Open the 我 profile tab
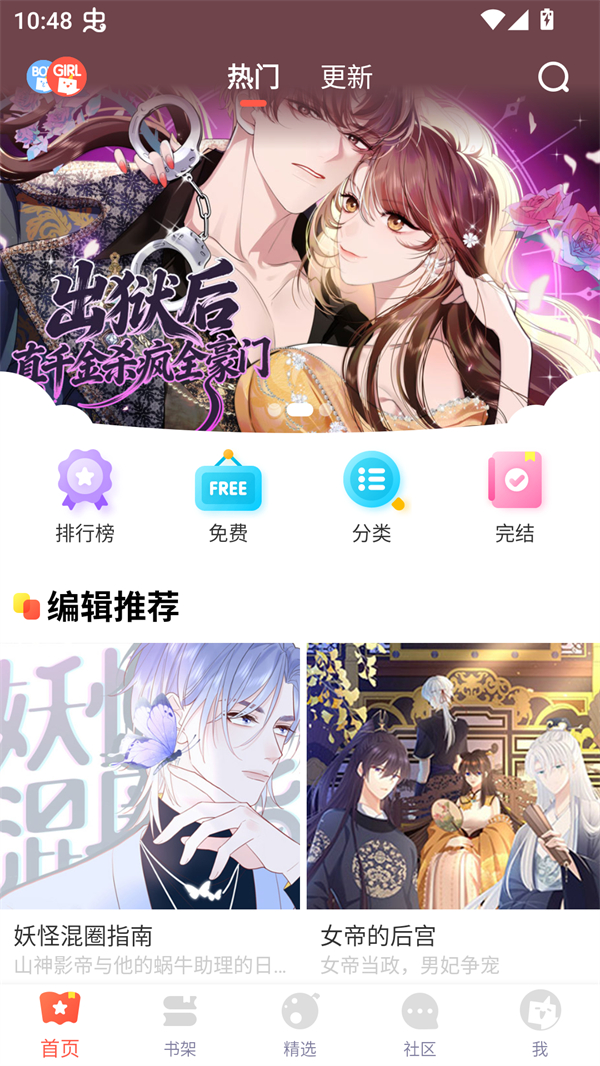Viewport: 600px width, 1066px height. [540, 1025]
